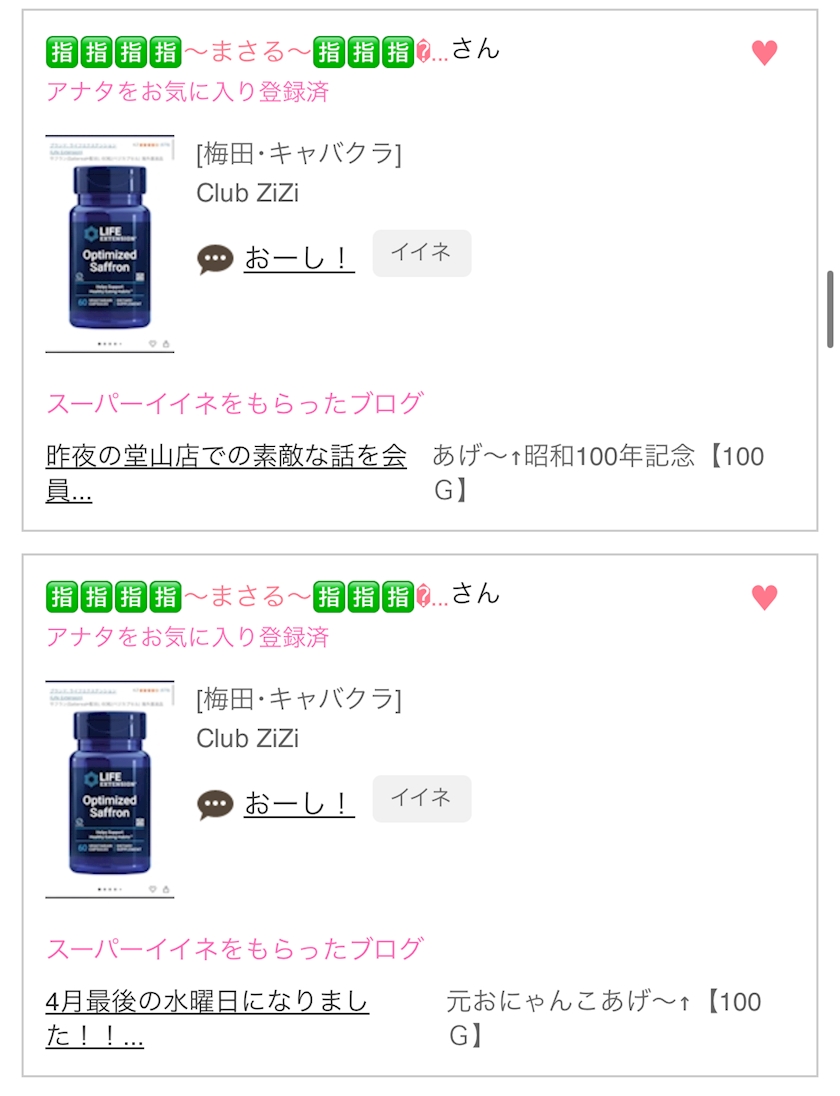840x1096 pixels.
Task: Tap heart icon on the 昭和100年記念 card
Action: pos(764,52)
